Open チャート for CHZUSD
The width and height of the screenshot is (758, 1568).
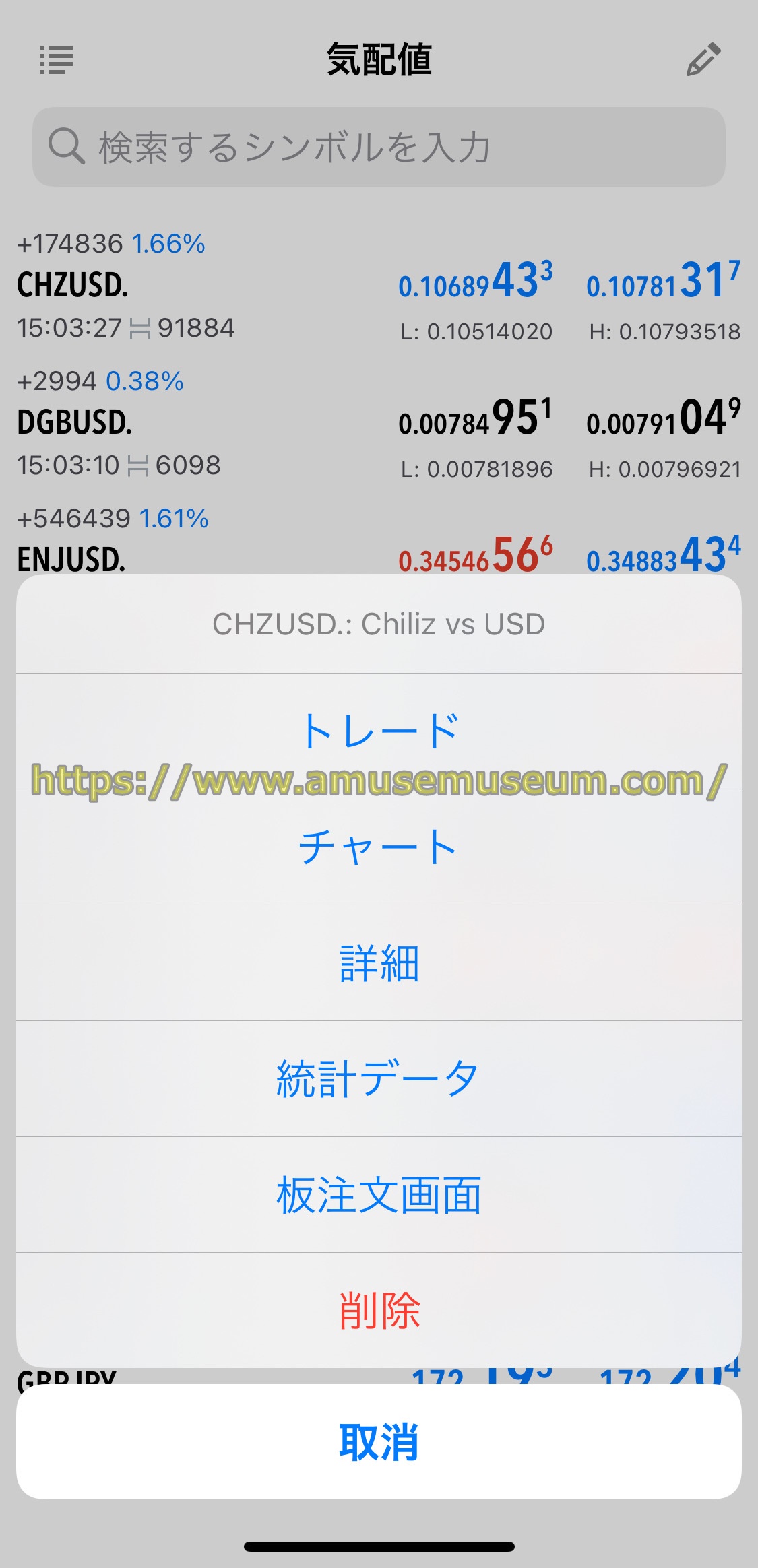coord(379,847)
